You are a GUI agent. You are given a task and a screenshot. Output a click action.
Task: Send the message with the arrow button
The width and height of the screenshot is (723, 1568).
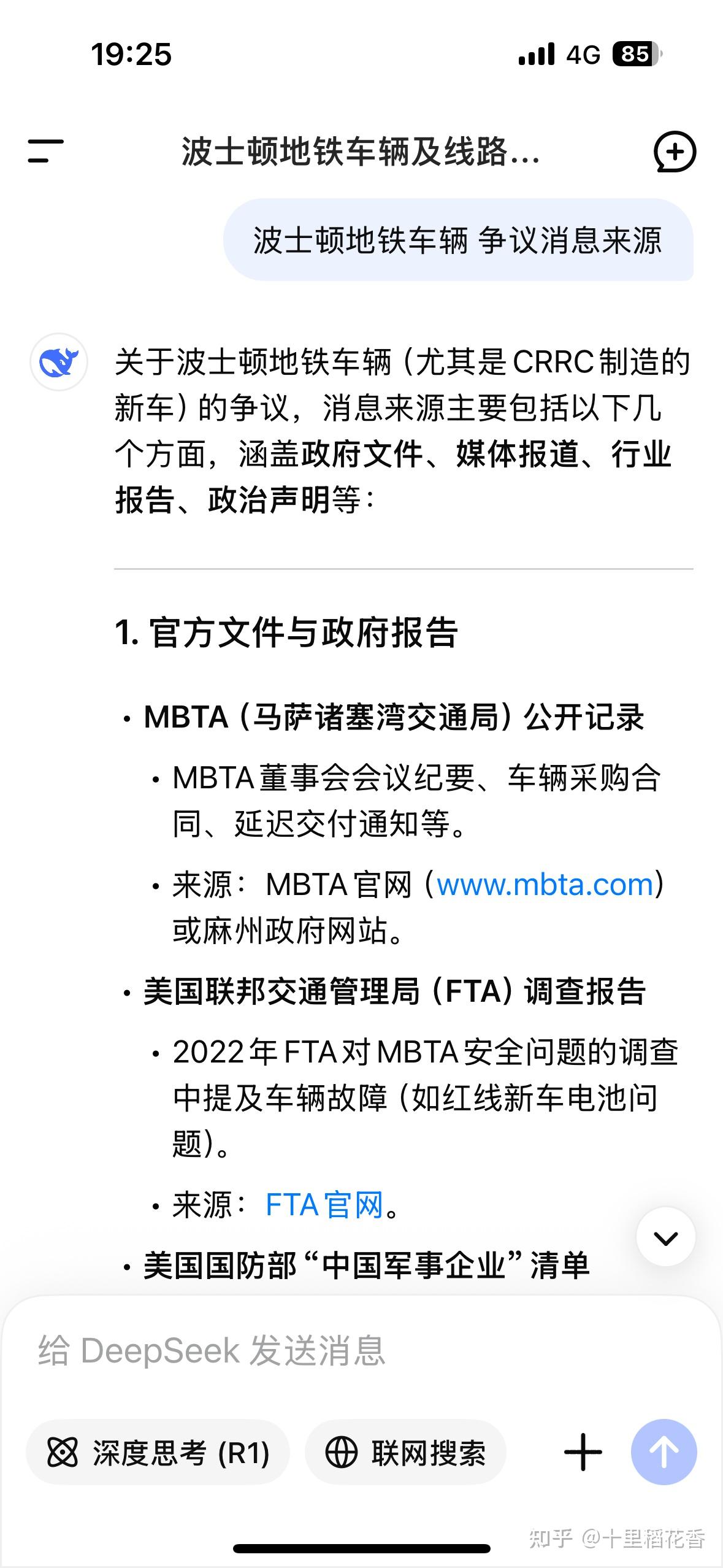[x=664, y=1452]
